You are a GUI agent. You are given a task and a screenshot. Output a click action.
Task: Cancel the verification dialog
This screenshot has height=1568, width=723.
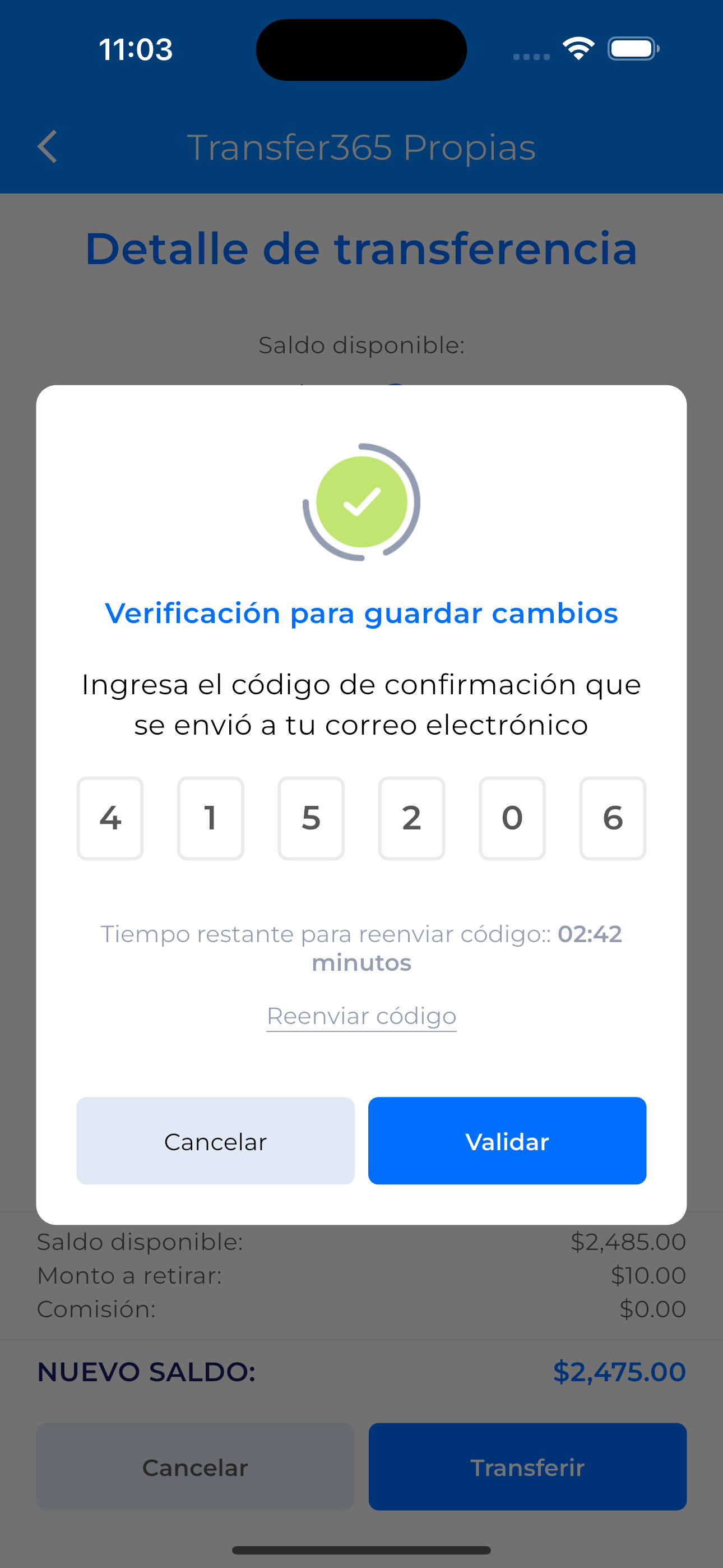(215, 1141)
